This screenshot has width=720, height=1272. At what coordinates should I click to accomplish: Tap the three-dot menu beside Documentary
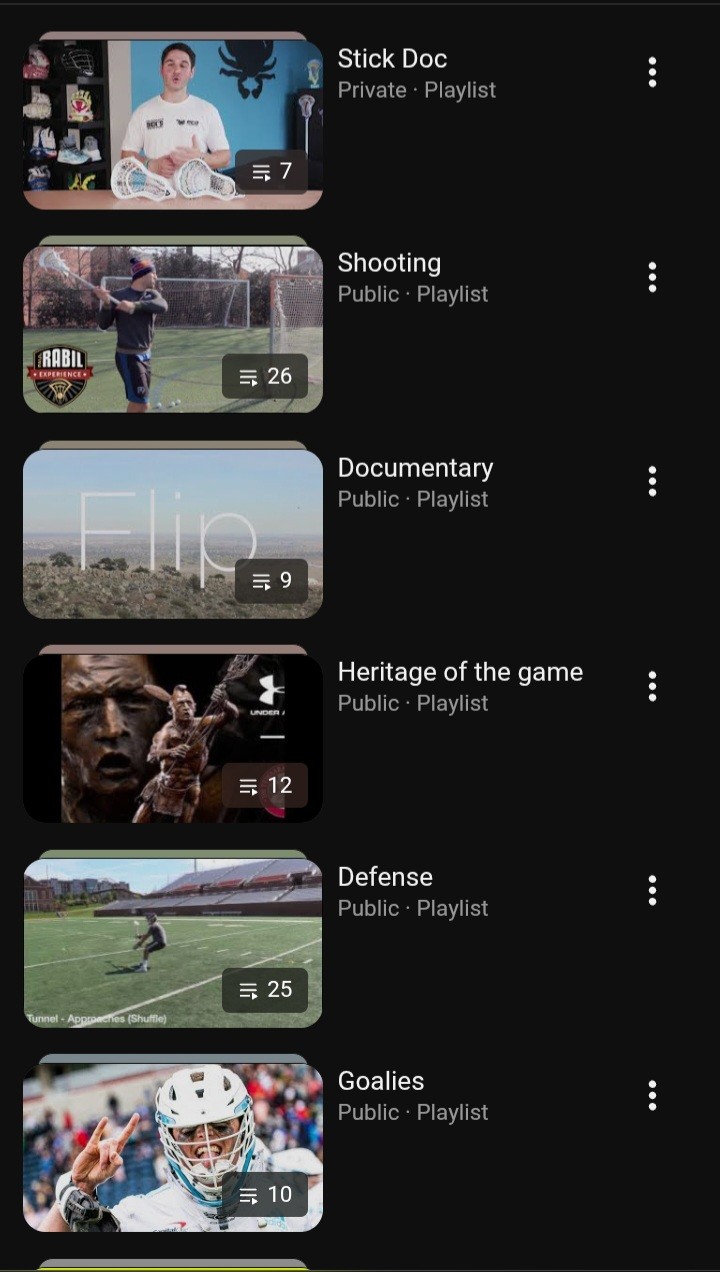[652, 481]
